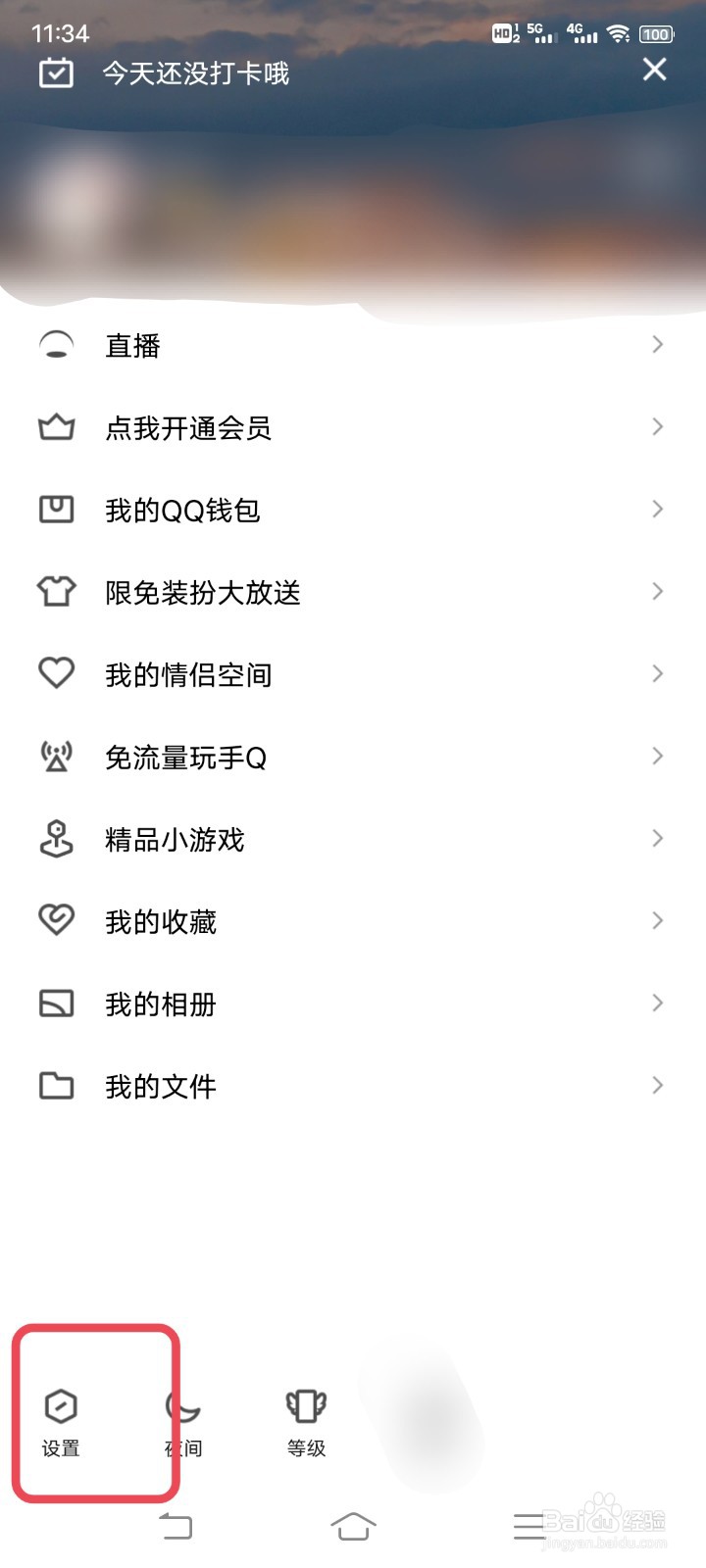Dismiss banner with the X close icon

(x=653, y=70)
